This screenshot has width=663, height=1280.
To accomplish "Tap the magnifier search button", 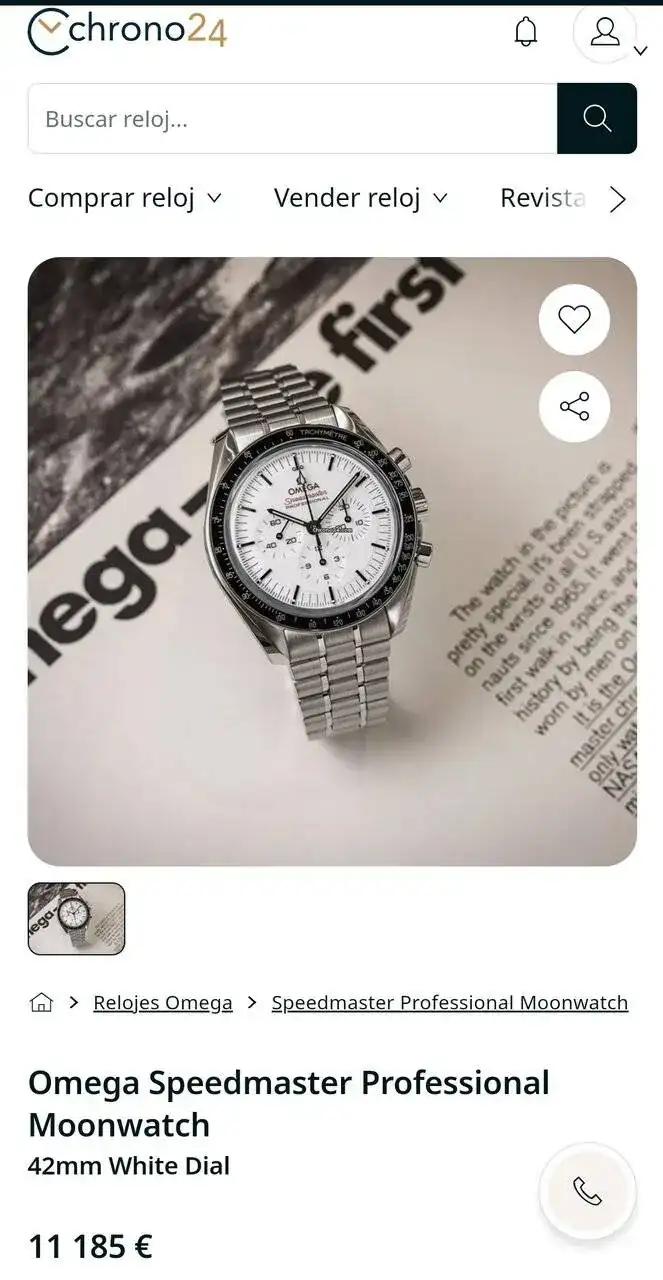I will click(596, 119).
